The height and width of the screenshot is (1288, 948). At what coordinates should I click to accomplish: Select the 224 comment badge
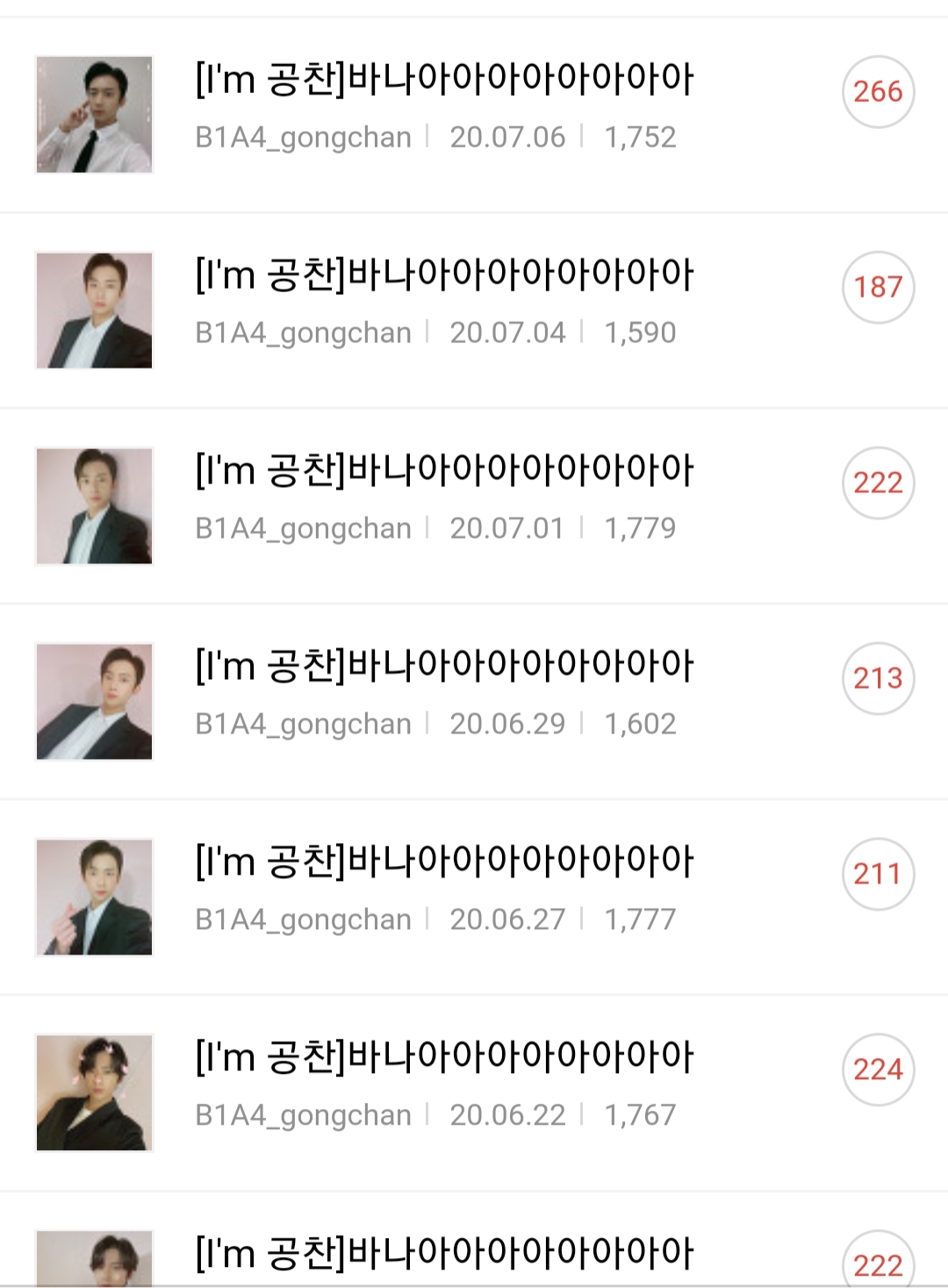(x=878, y=1069)
